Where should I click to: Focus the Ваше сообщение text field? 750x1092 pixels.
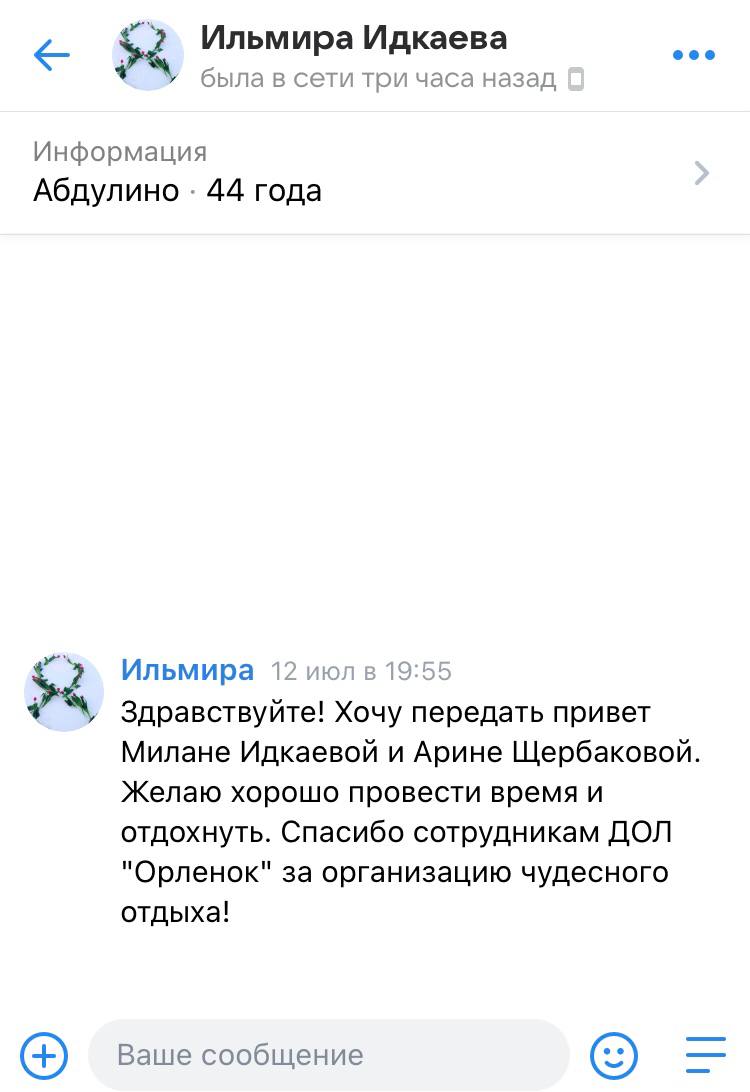(328, 1054)
